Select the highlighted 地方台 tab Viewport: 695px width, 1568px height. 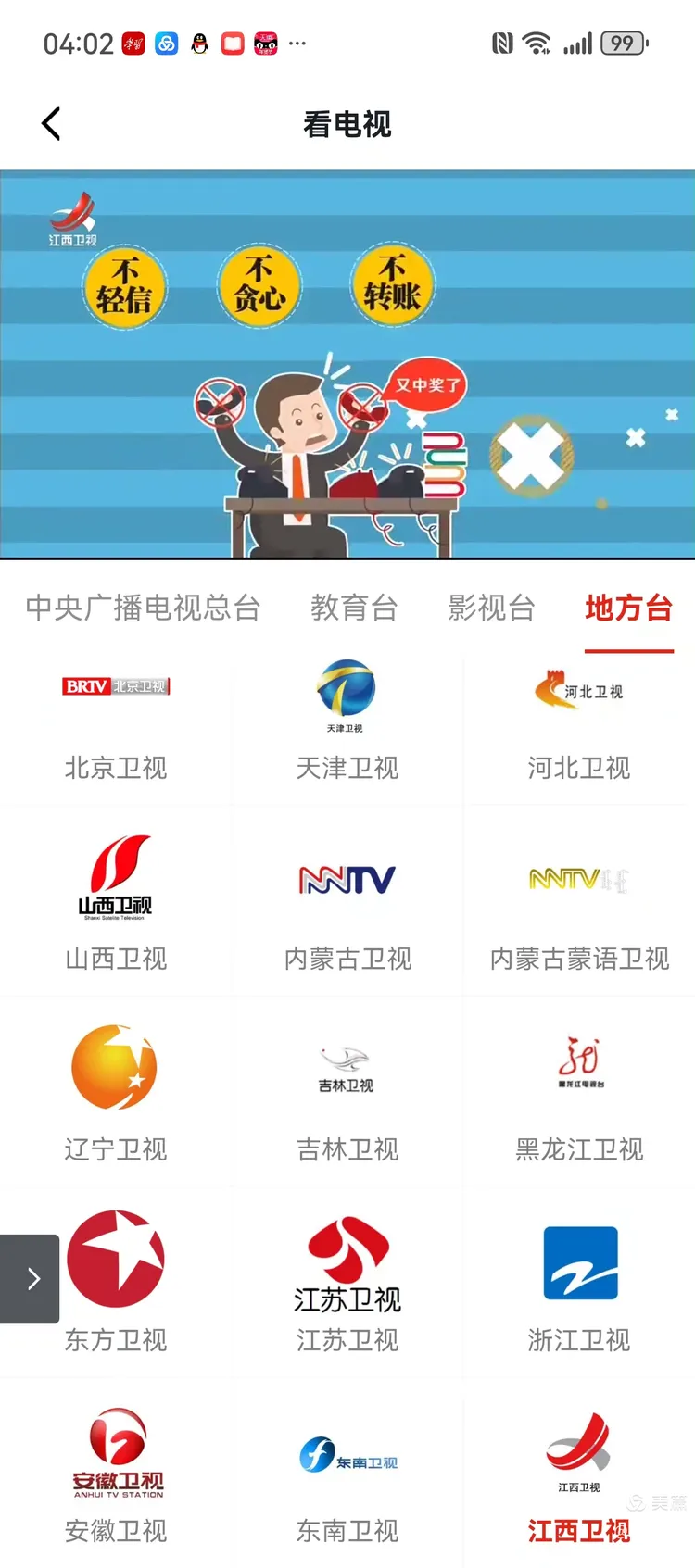click(x=628, y=608)
